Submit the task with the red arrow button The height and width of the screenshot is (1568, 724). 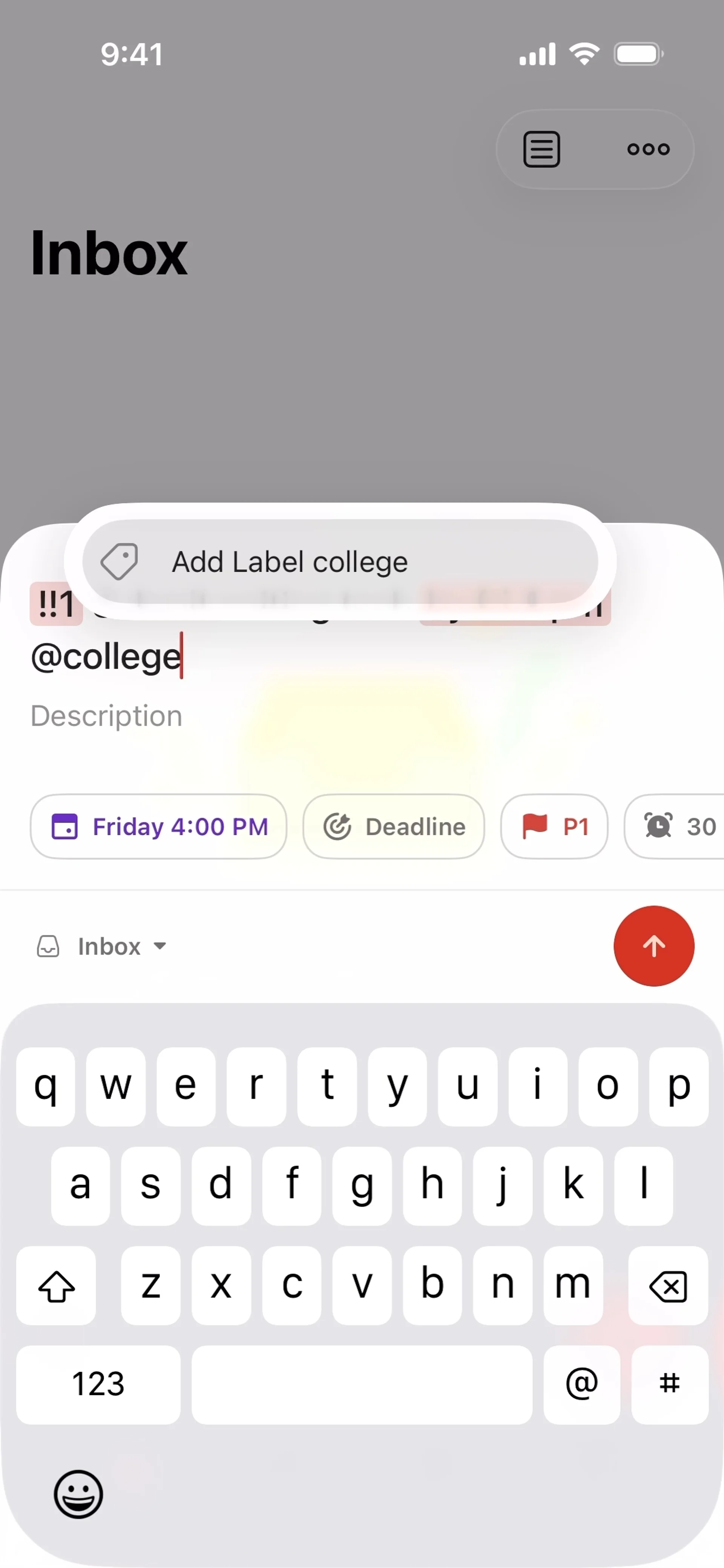click(653, 946)
